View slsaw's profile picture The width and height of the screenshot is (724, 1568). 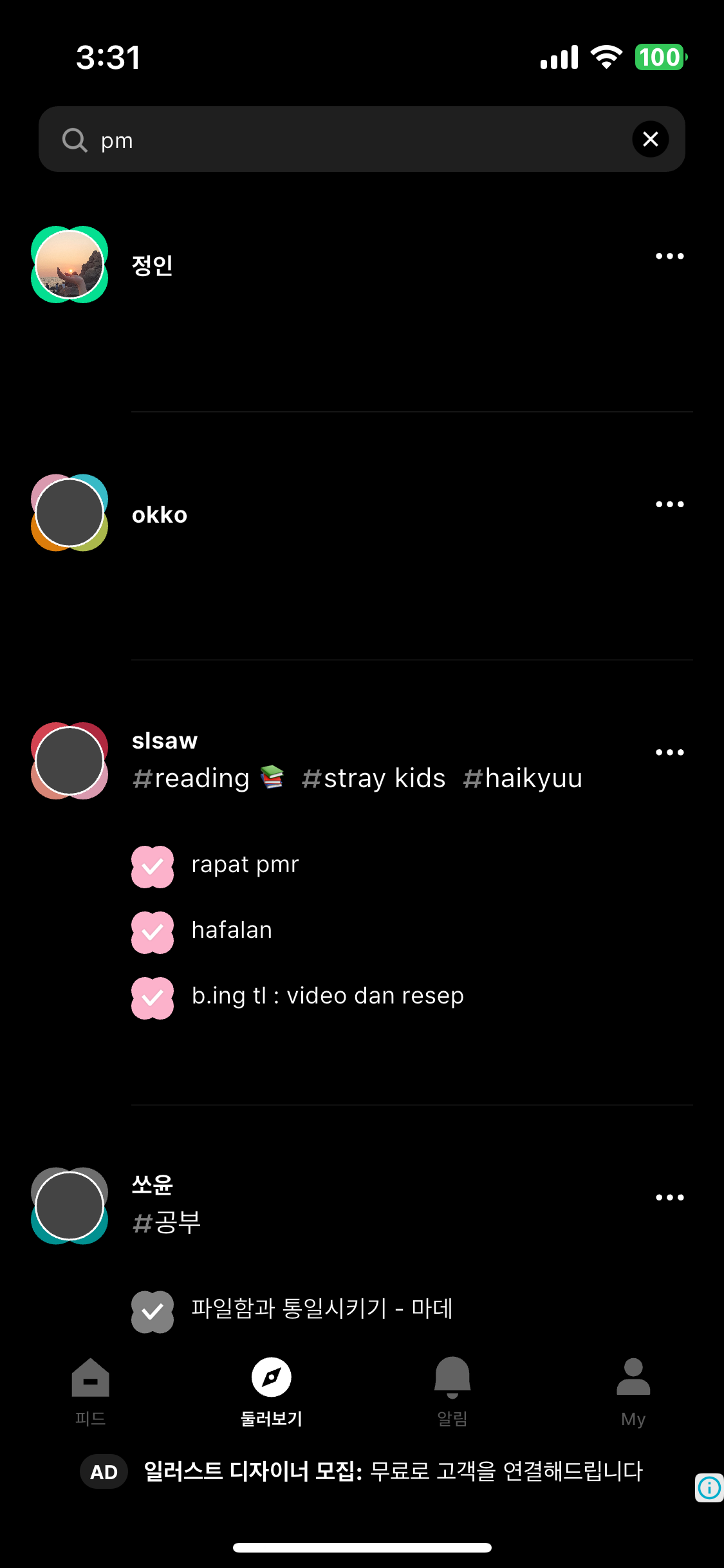click(x=70, y=761)
